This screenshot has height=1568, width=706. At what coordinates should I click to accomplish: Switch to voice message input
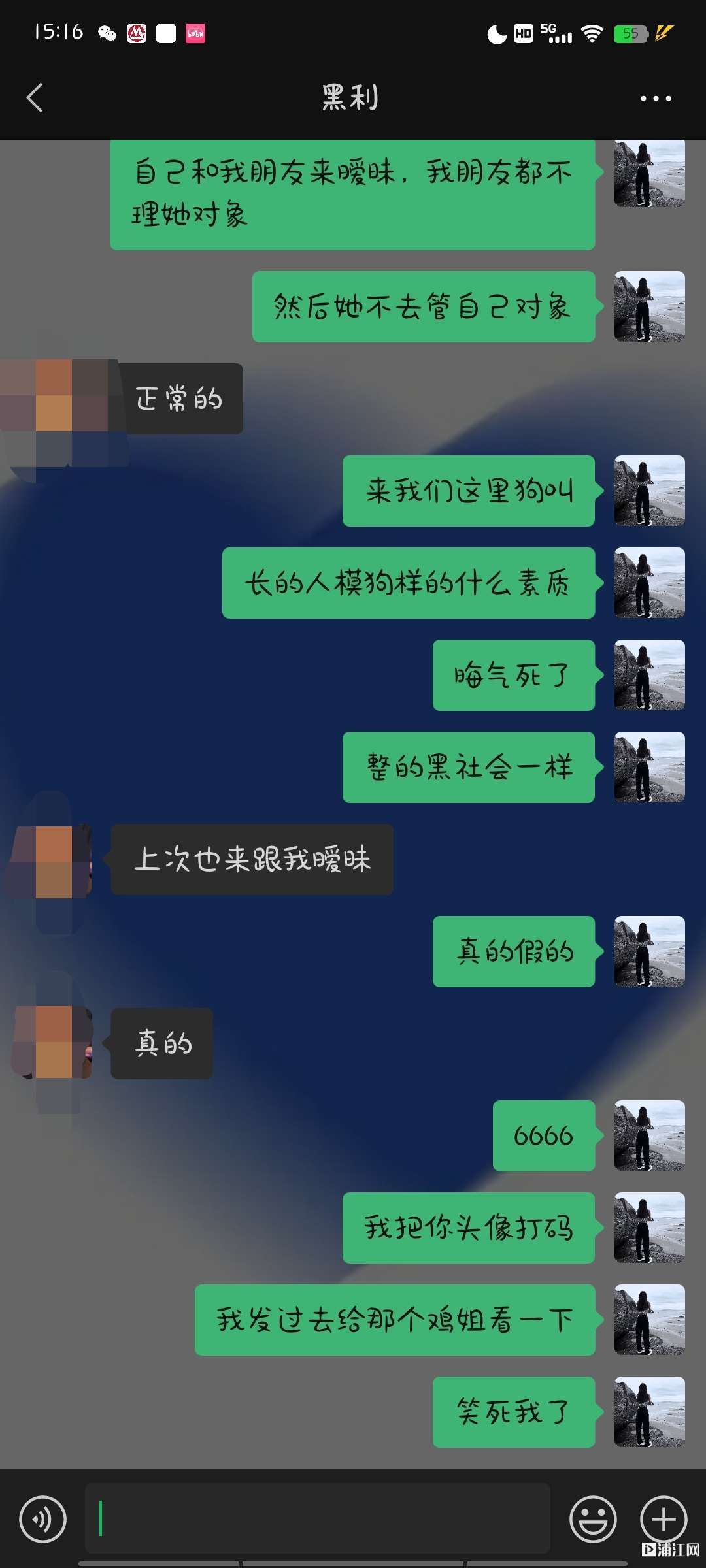pos(43,1518)
